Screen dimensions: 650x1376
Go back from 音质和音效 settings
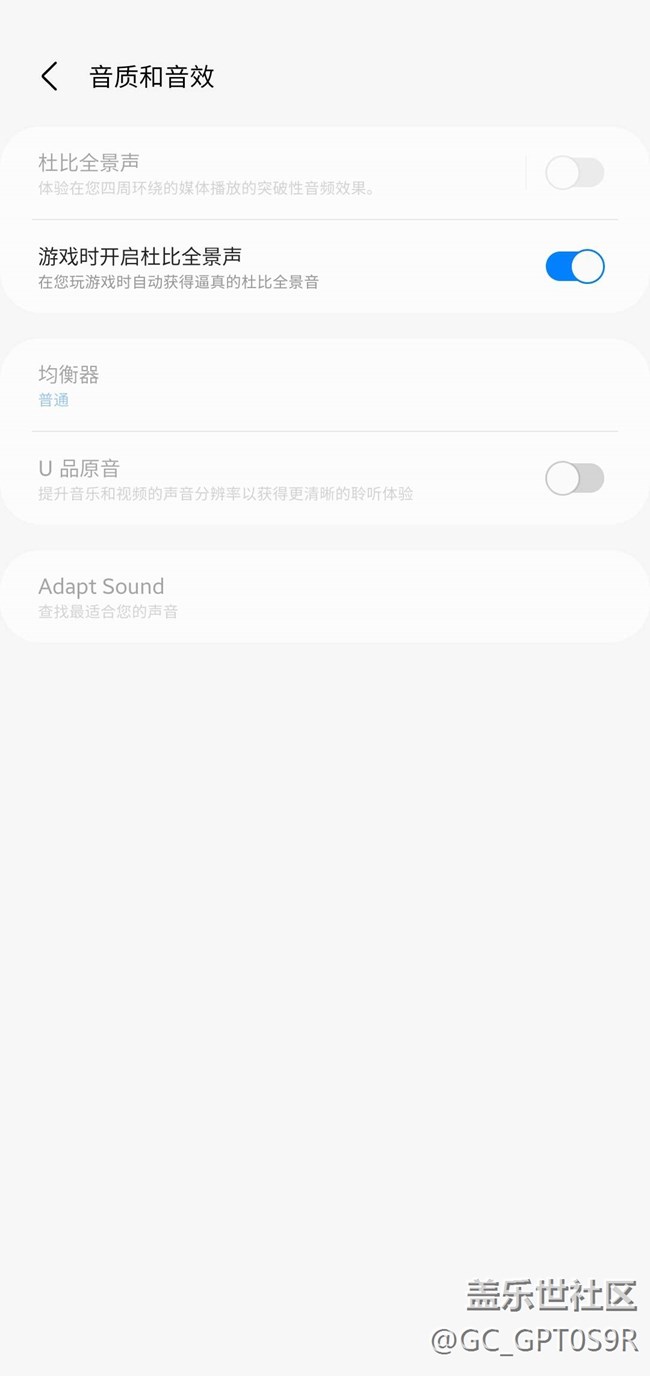click(x=49, y=77)
